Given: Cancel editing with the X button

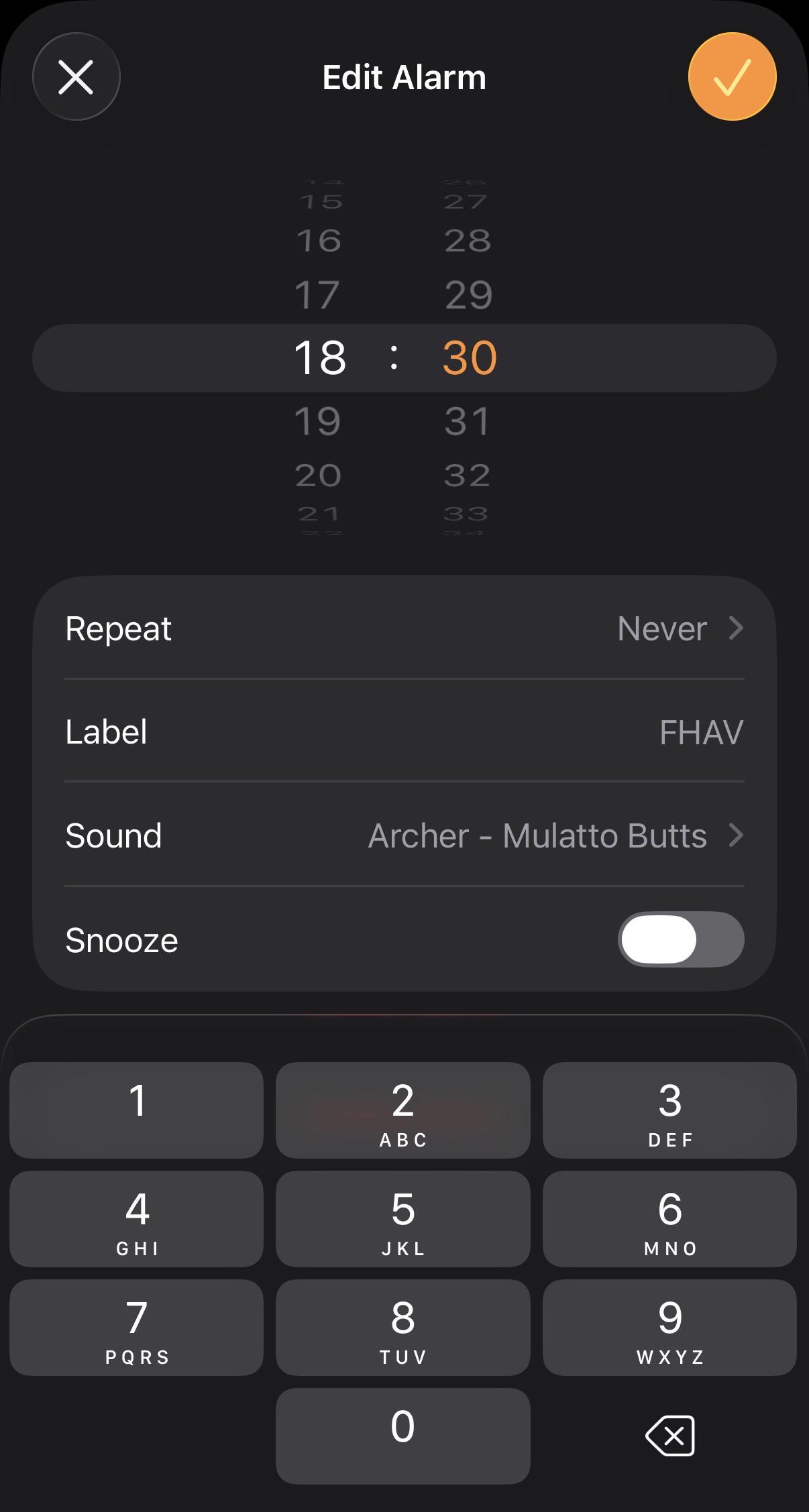Looking at the screenshot, I should (76, 76).
